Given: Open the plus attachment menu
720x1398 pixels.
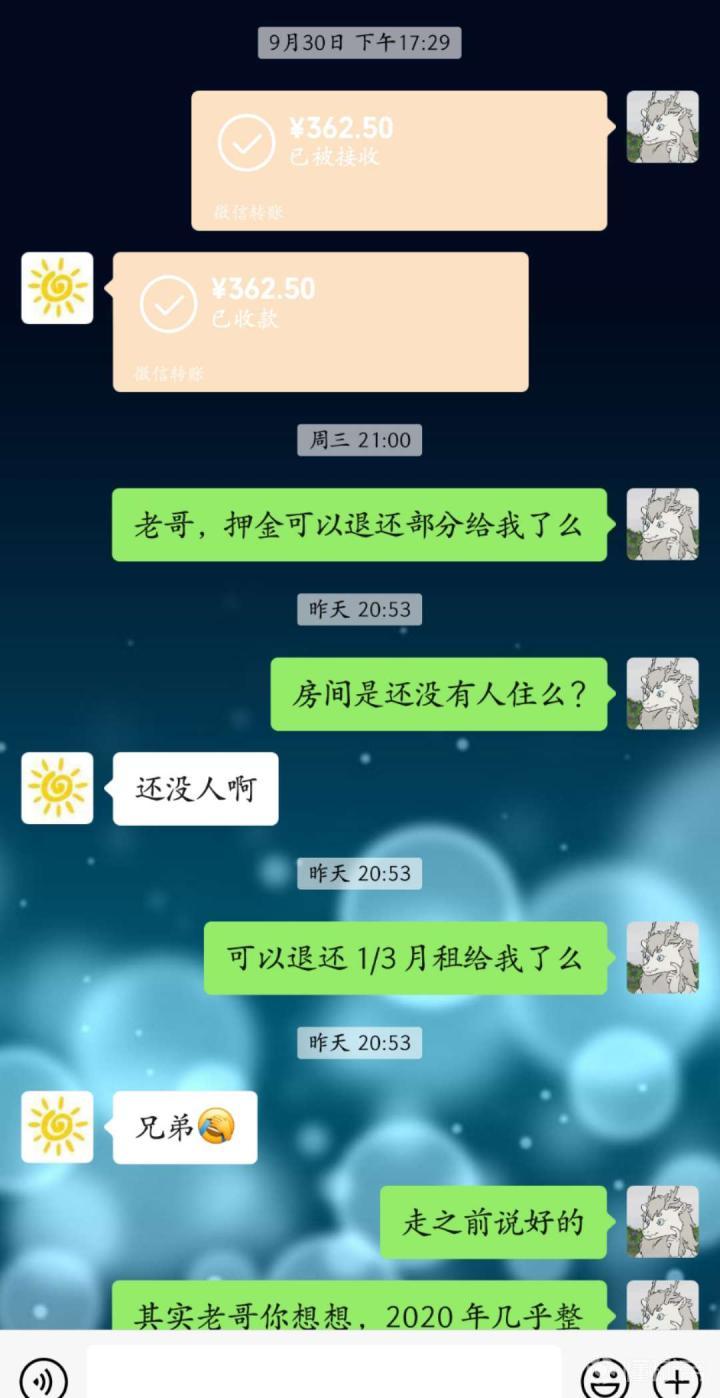Looking at the screenshot, I should (677, 1379).
